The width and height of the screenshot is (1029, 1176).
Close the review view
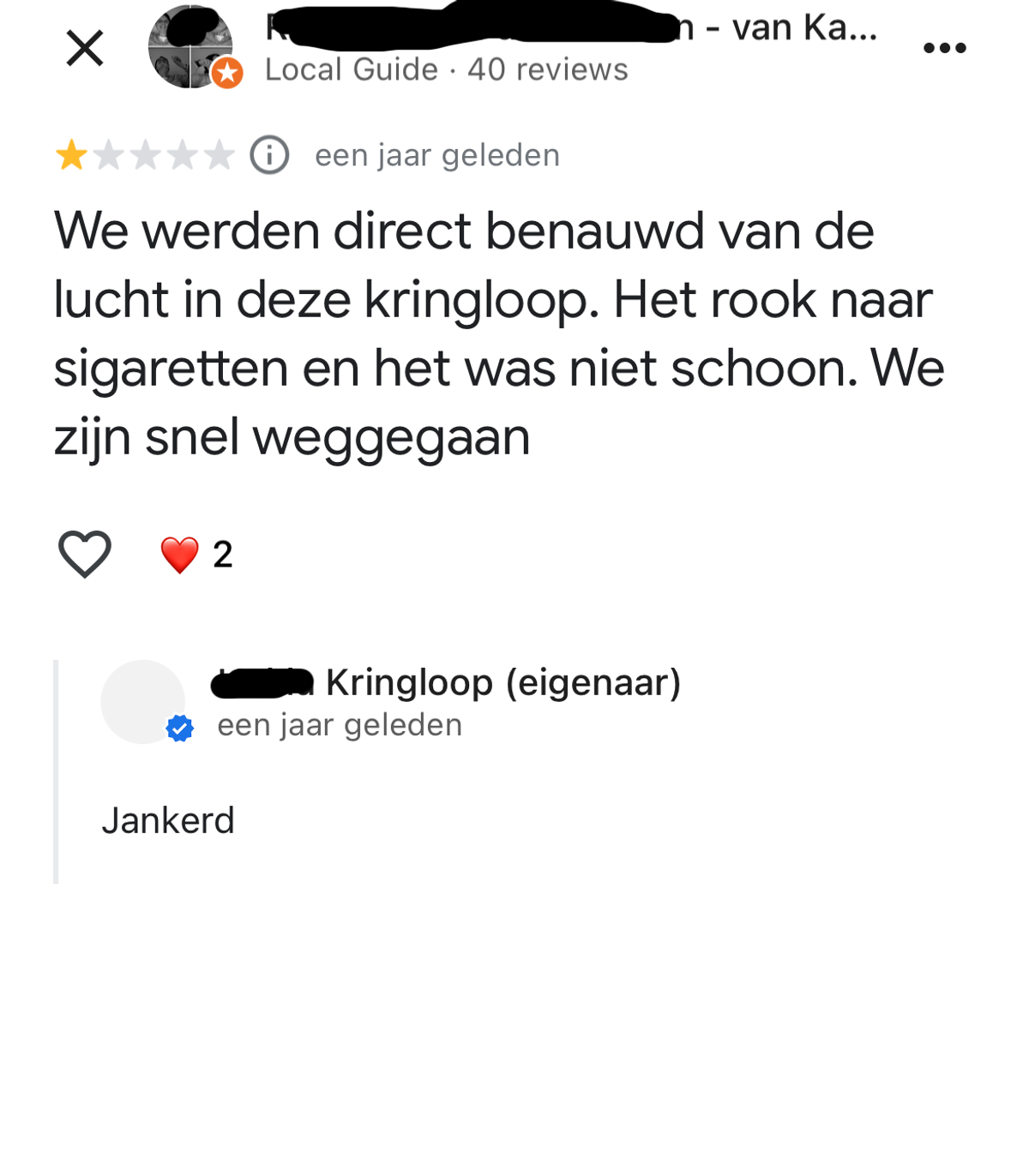(x=85, y=48)
